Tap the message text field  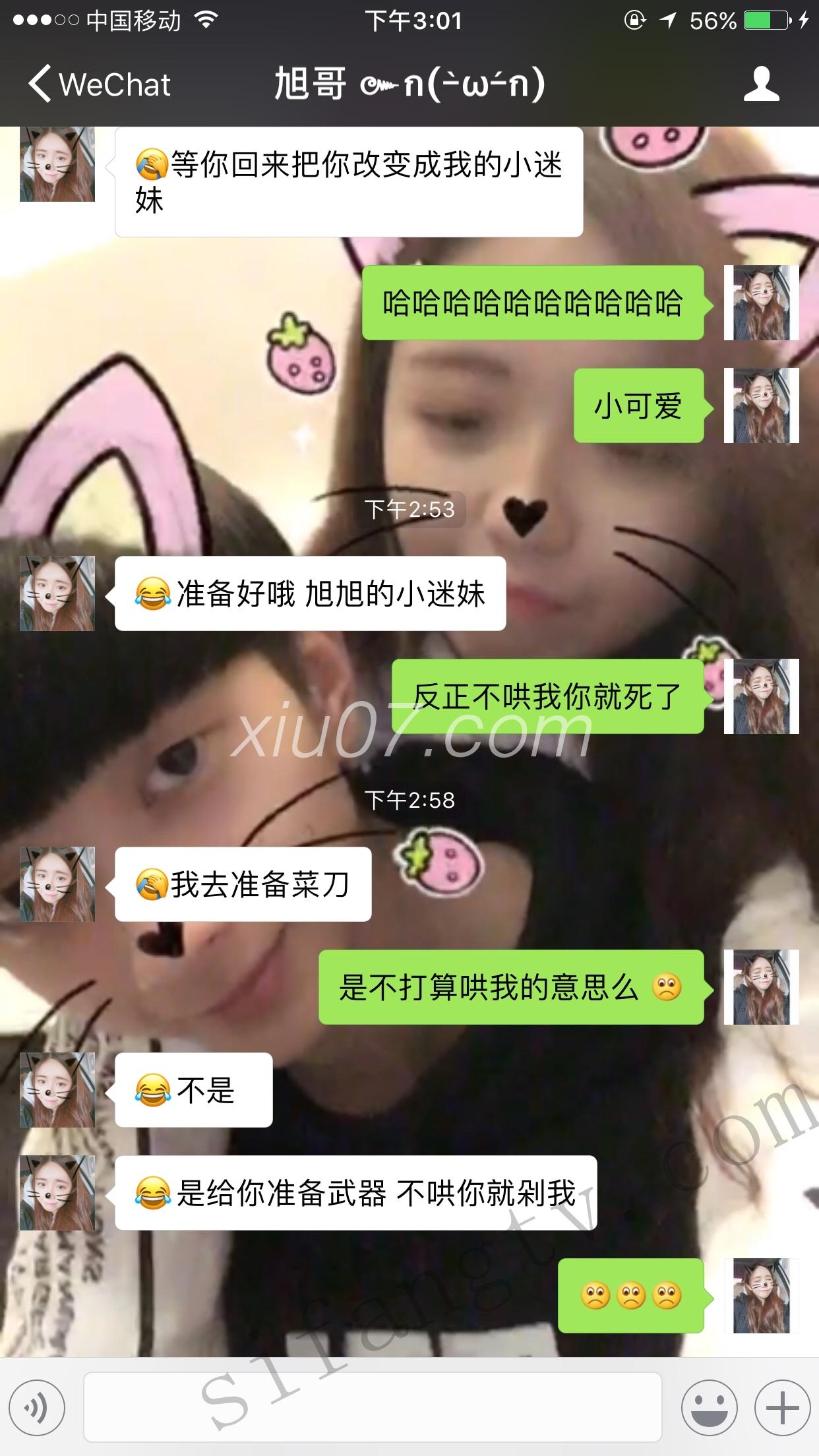(x=373, y=1407)
